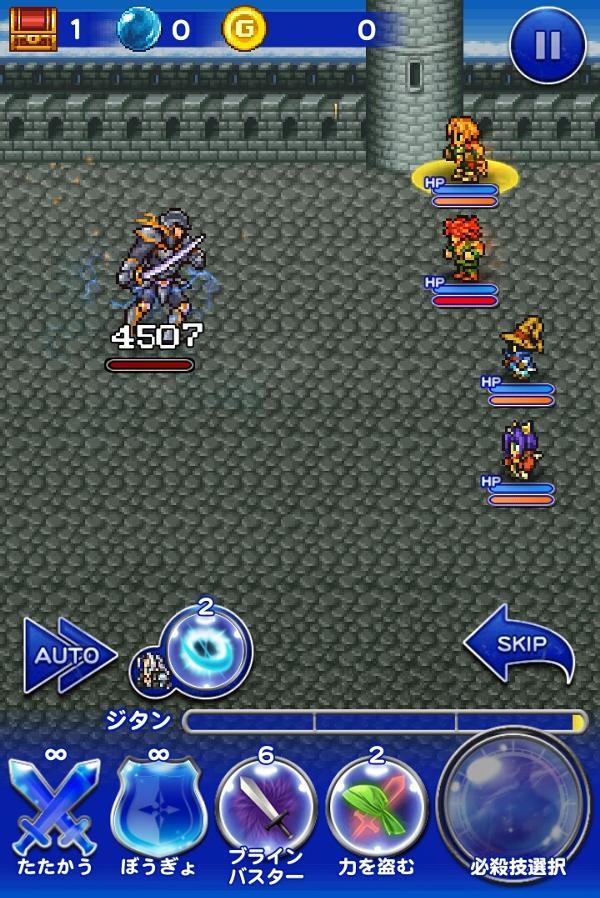The width and height of the screenshot is (600, 898).
Task: Target the armored knight enemy
Action: point(160,272)
